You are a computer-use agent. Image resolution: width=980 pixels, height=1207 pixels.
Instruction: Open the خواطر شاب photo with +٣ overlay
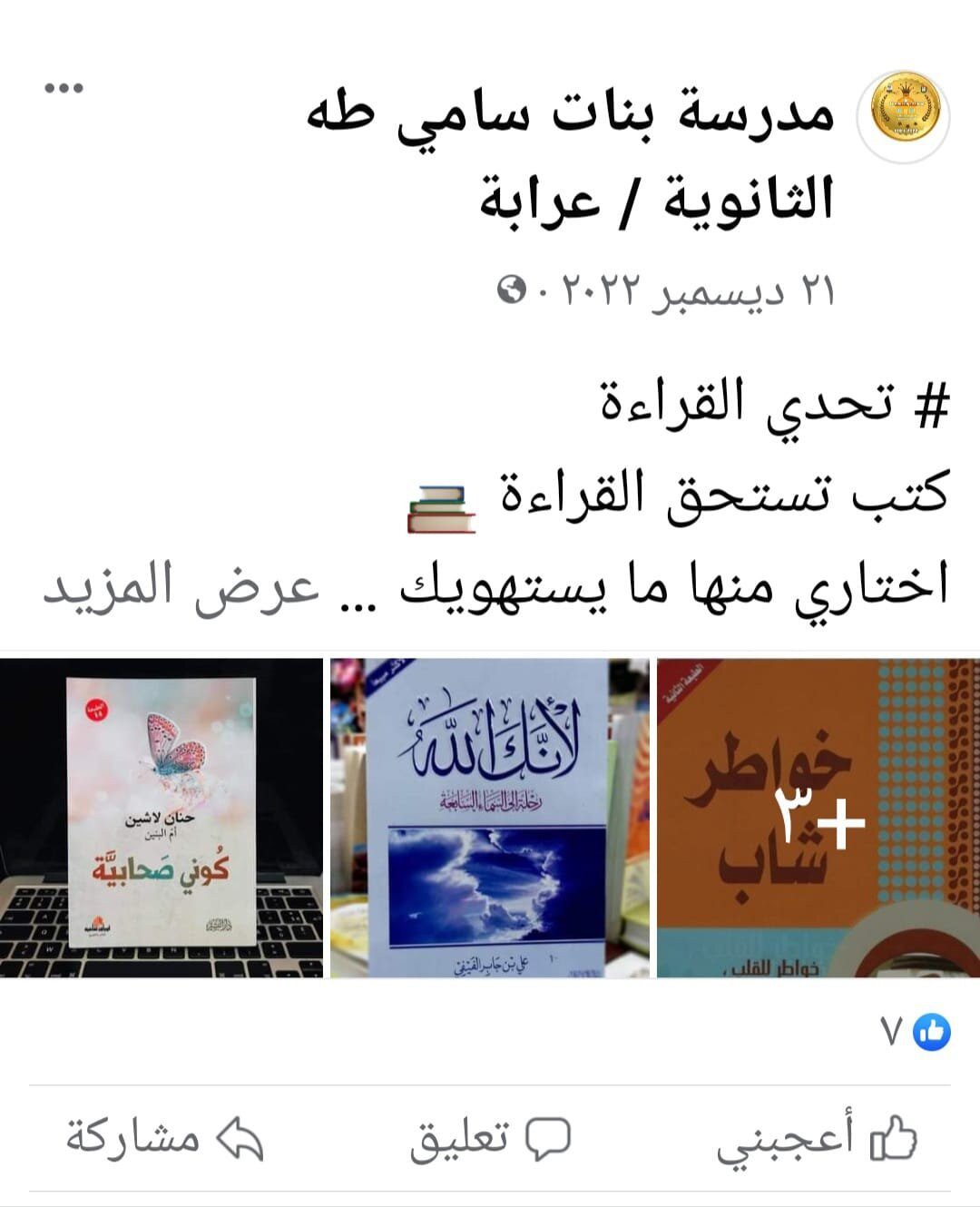(818, 817)
